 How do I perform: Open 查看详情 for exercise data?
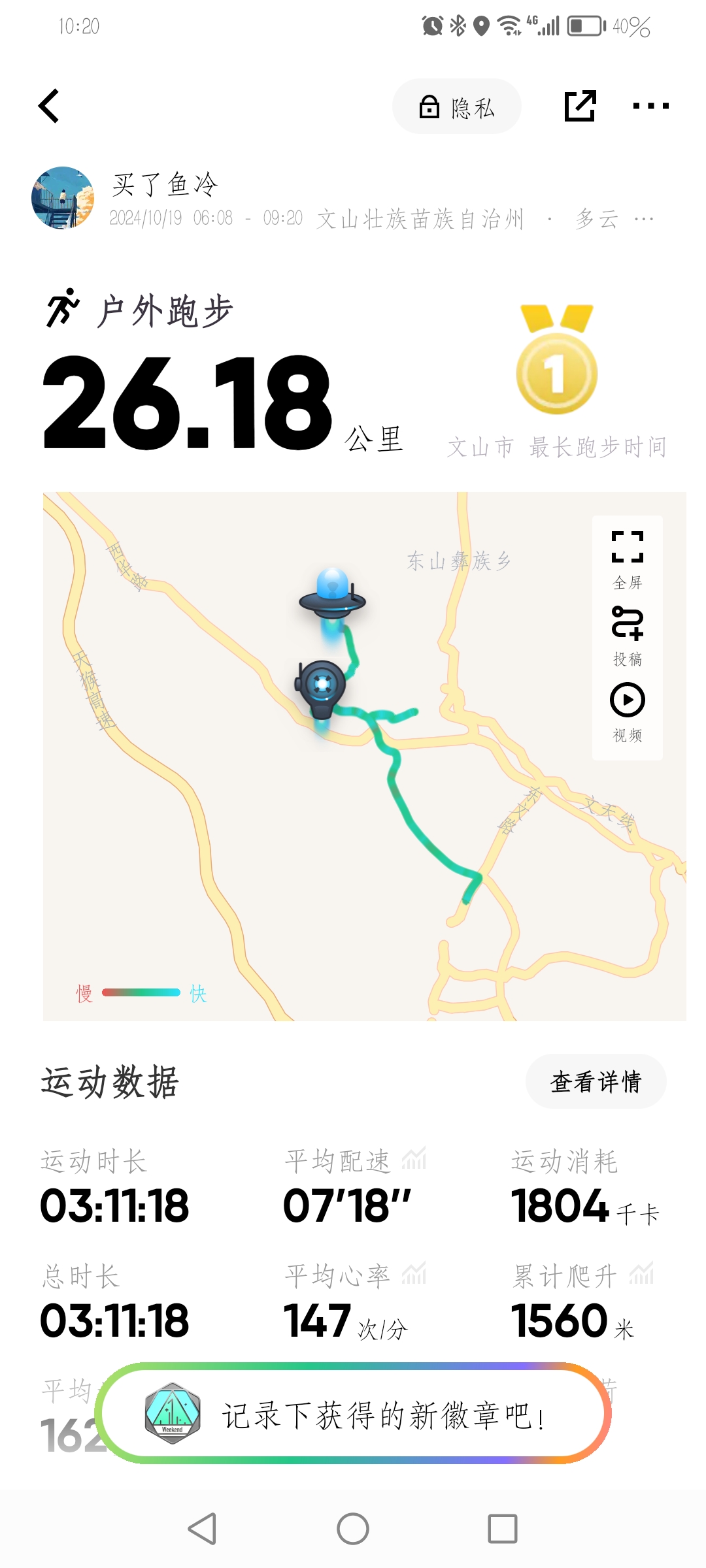[x=596, y=1081]
